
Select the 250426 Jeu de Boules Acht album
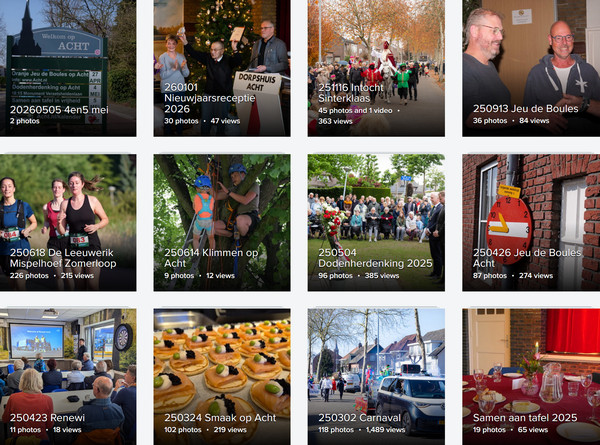(530, 220)
